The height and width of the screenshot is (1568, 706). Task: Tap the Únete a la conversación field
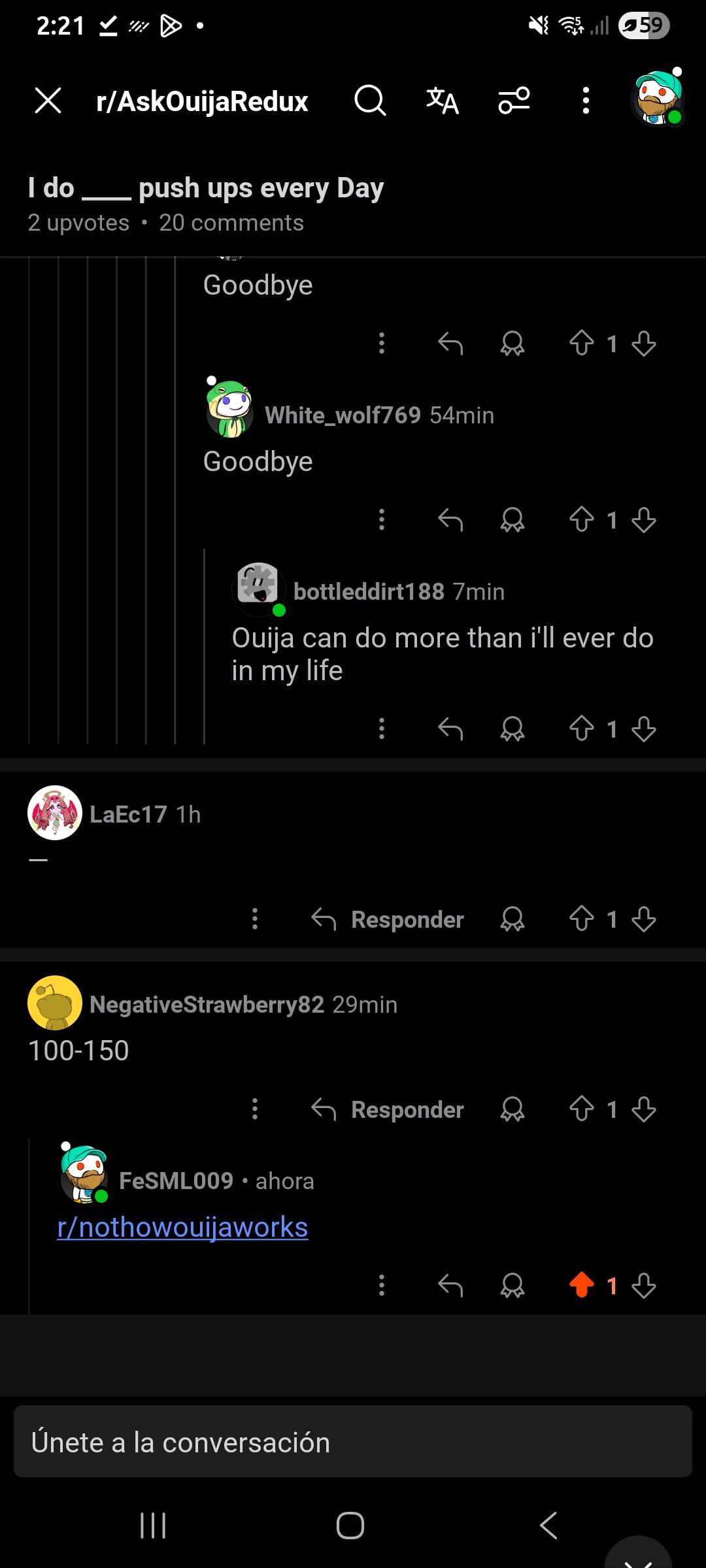coord(353,1441)
